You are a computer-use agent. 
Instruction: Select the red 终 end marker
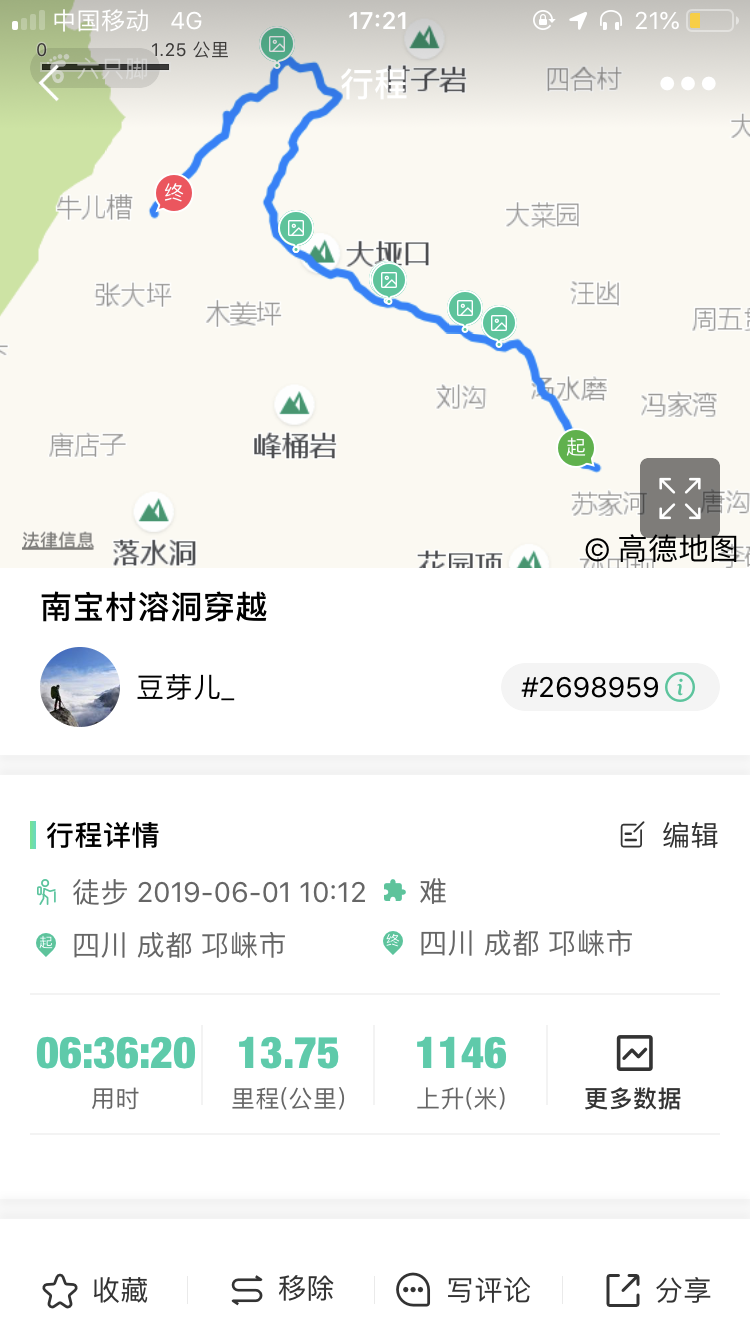pos(174,191)
